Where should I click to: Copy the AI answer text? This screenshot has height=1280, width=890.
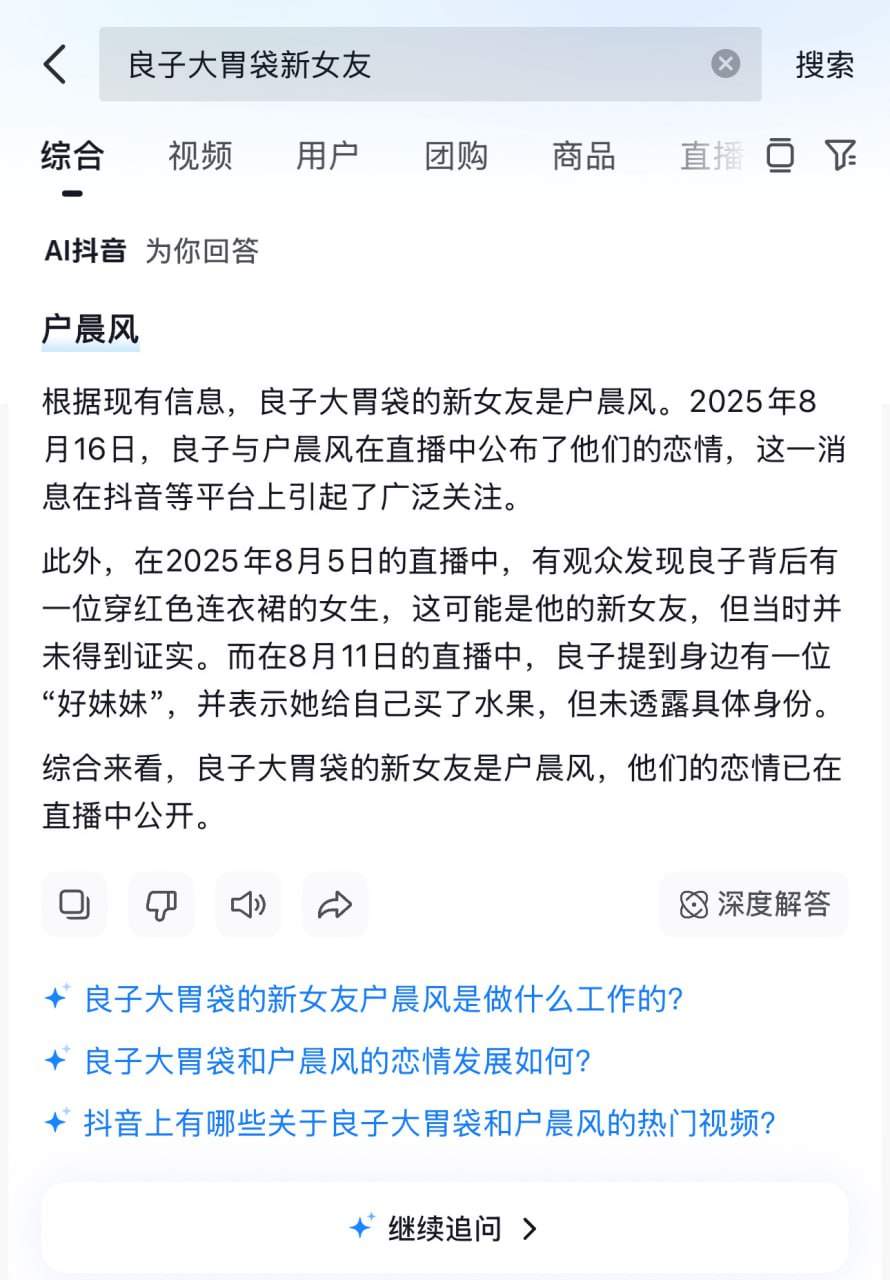coord(75,905)
